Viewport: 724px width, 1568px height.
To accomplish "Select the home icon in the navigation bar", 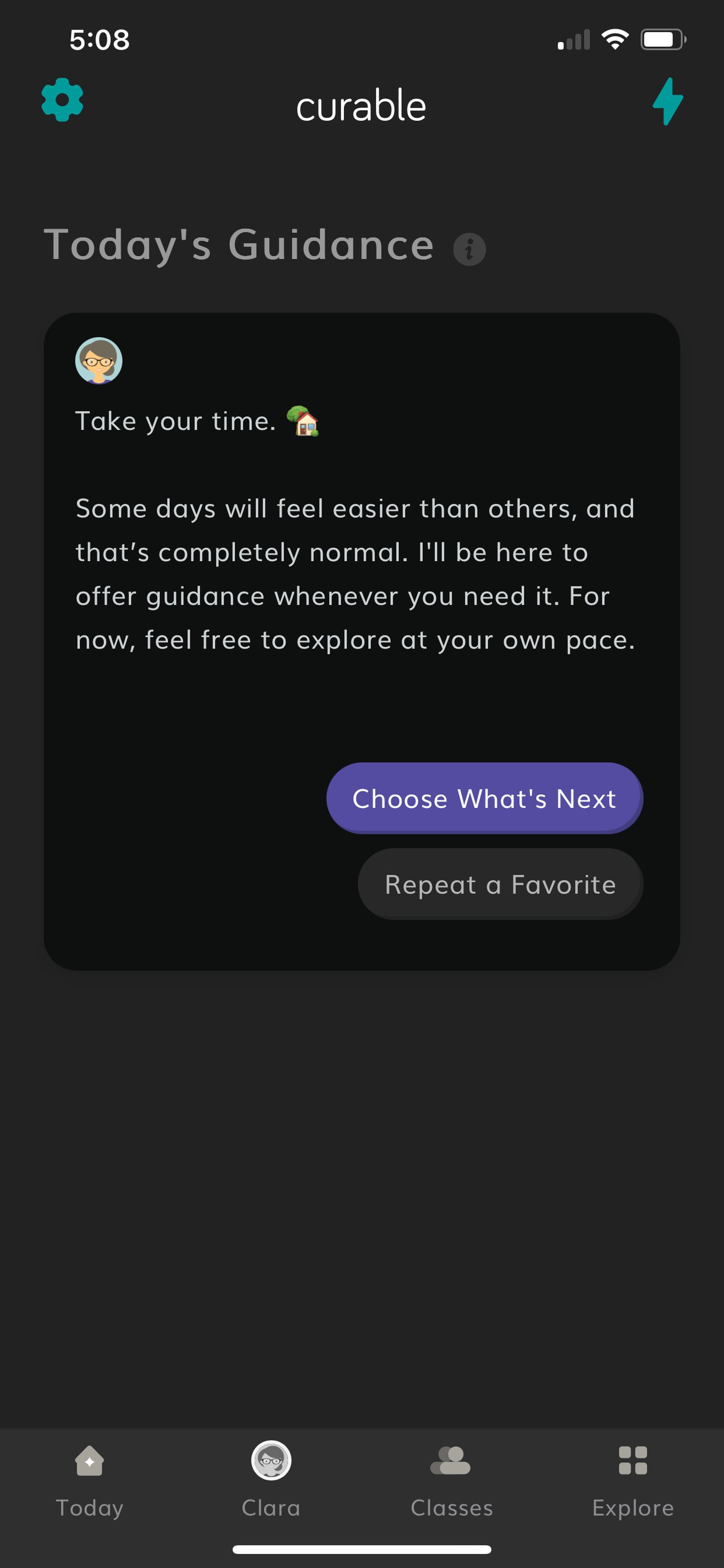I will [x=90, y=1460].
